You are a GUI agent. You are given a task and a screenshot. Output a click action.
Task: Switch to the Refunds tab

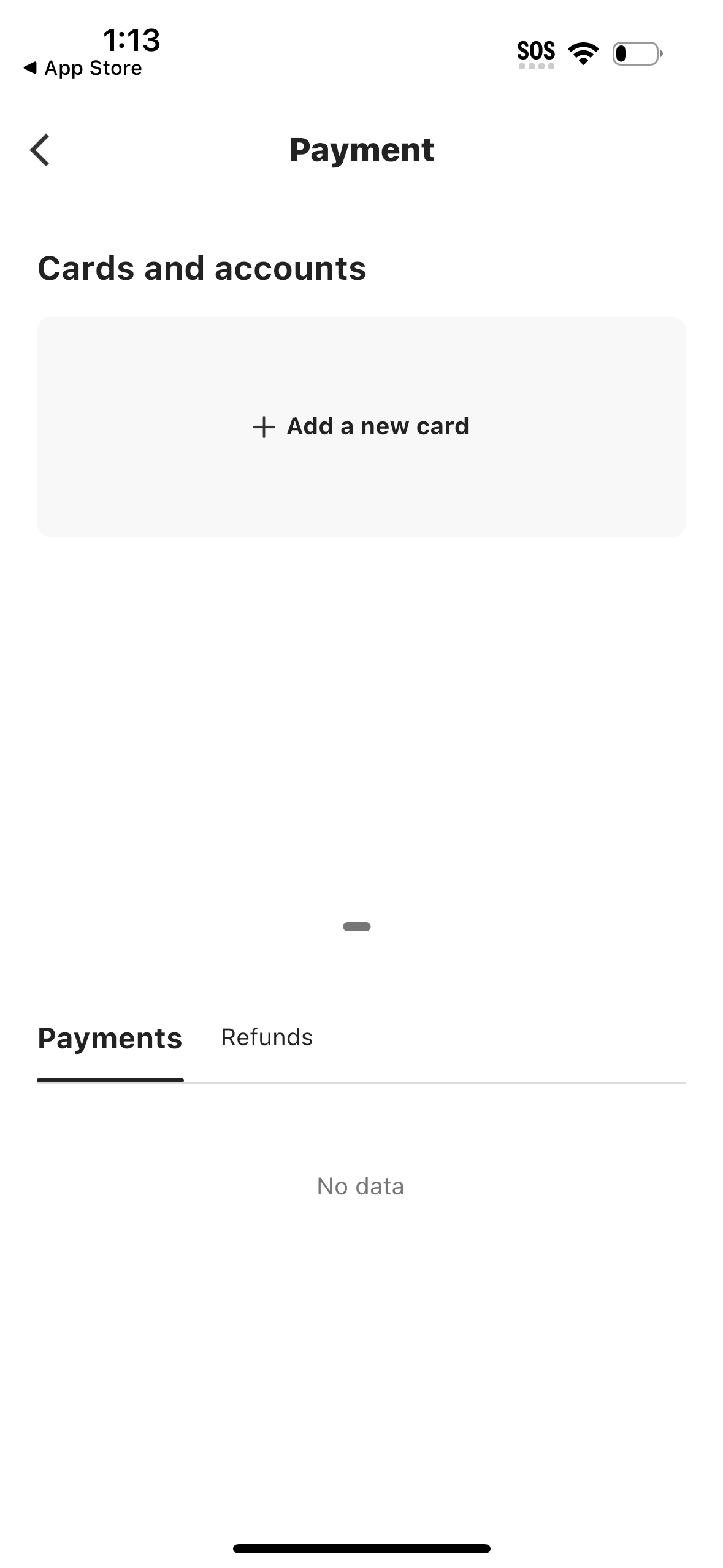[266, 1037]
